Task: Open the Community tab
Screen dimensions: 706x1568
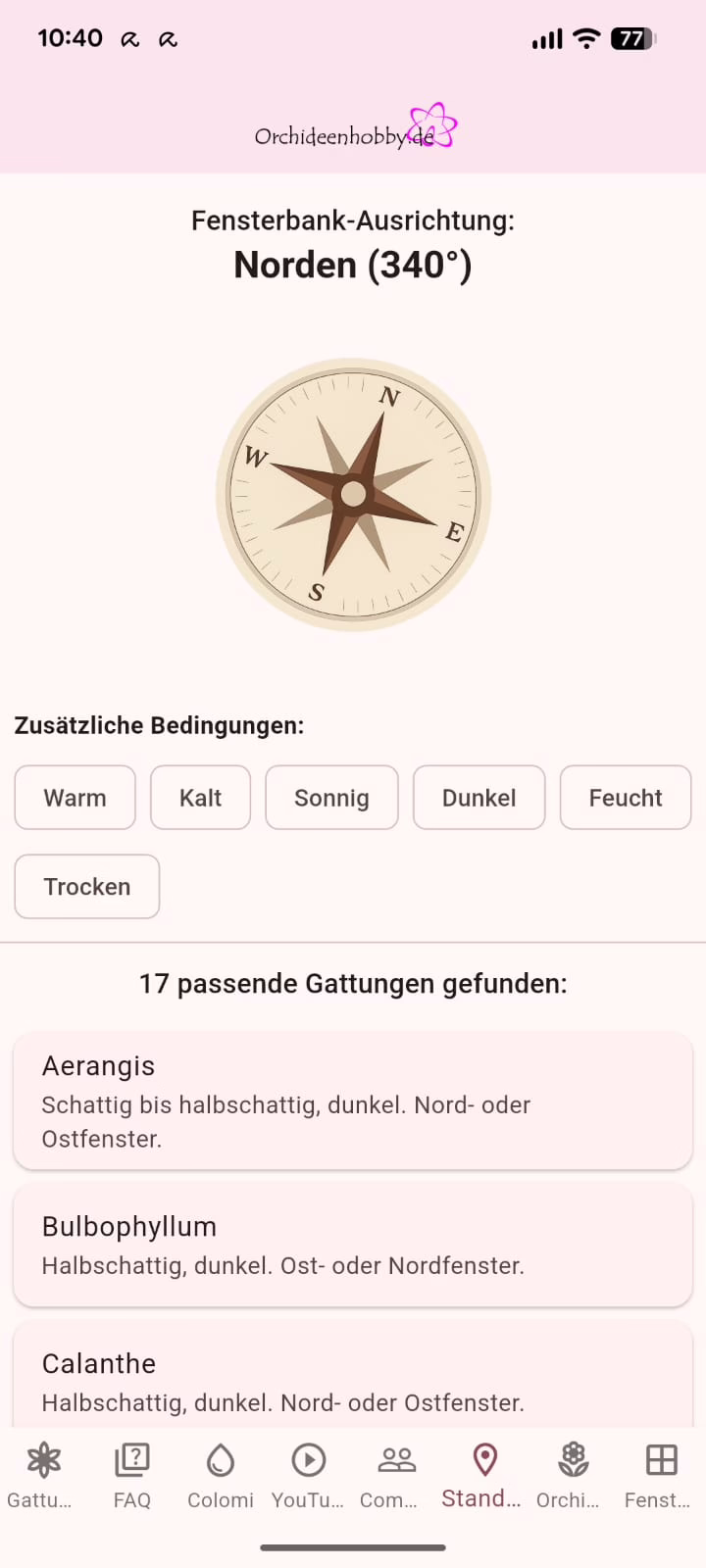Action: click(396, 1475)
